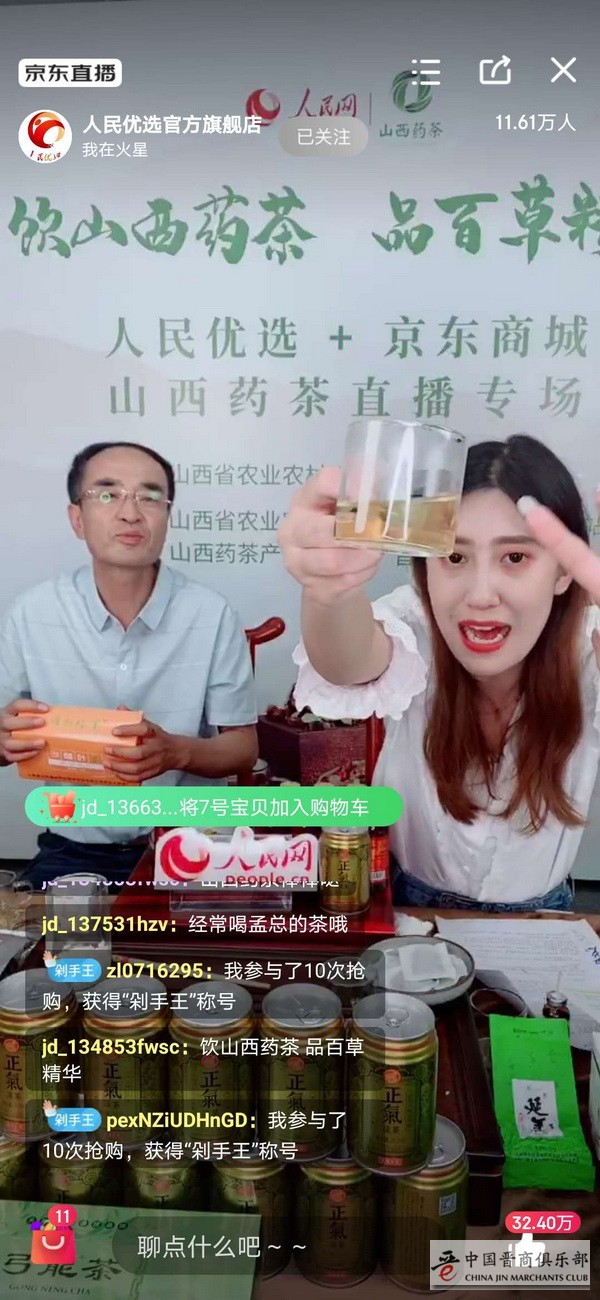Close the live stream
Viewport: 600px width, 1300px height.
pos(563,70)
